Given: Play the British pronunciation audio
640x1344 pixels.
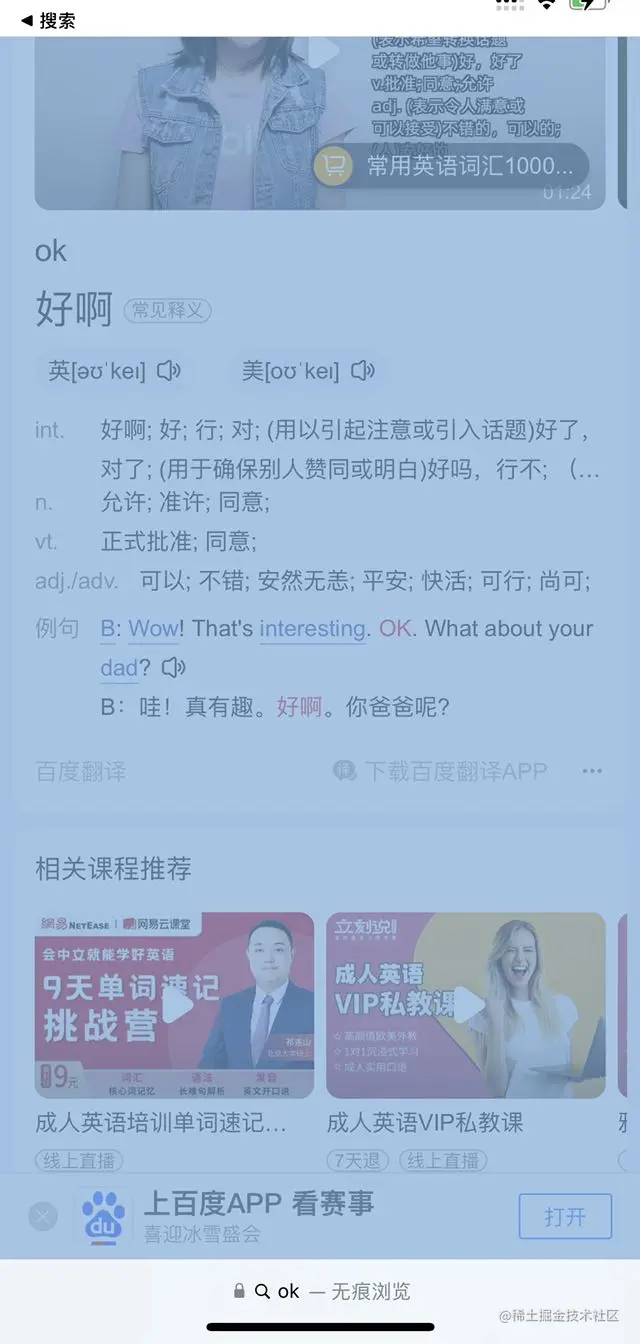Looking at the screenshot, I should pos(169,371).
